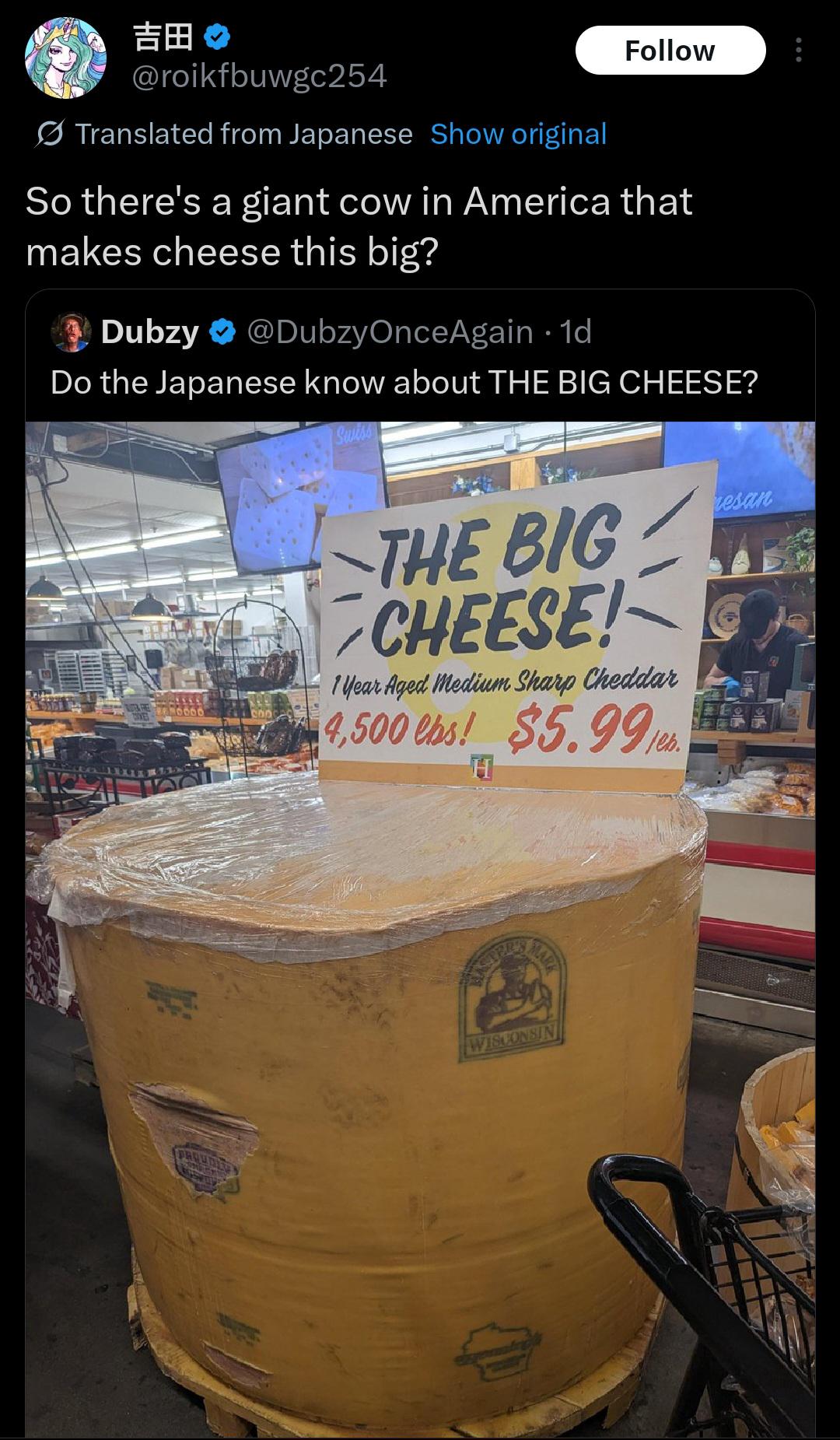Viewport: 840px width, 1440px height.
Task: Open 吉田's profile avatar
Action: coord(65,58)
